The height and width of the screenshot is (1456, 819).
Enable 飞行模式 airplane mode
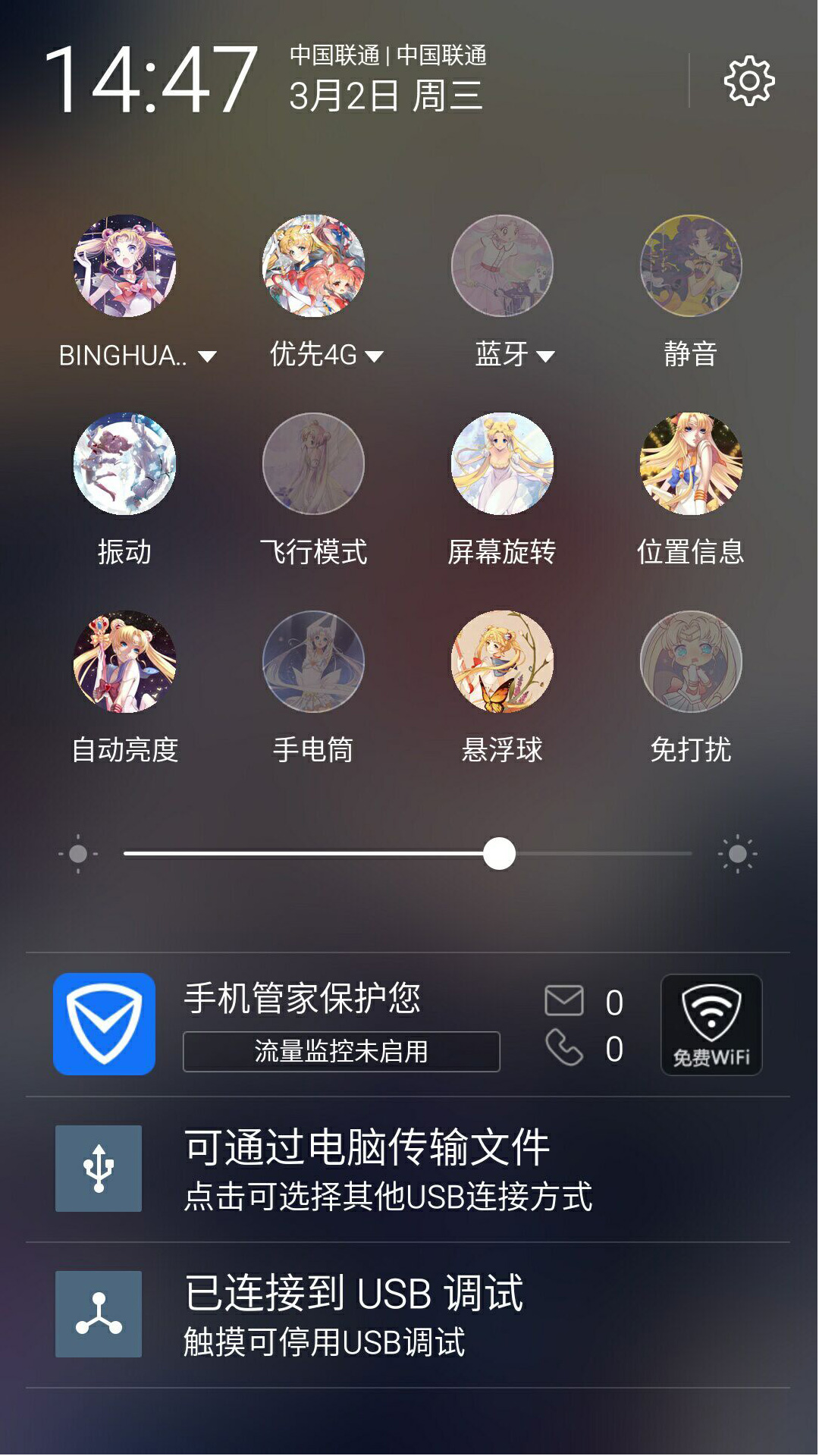coord(313,464)
